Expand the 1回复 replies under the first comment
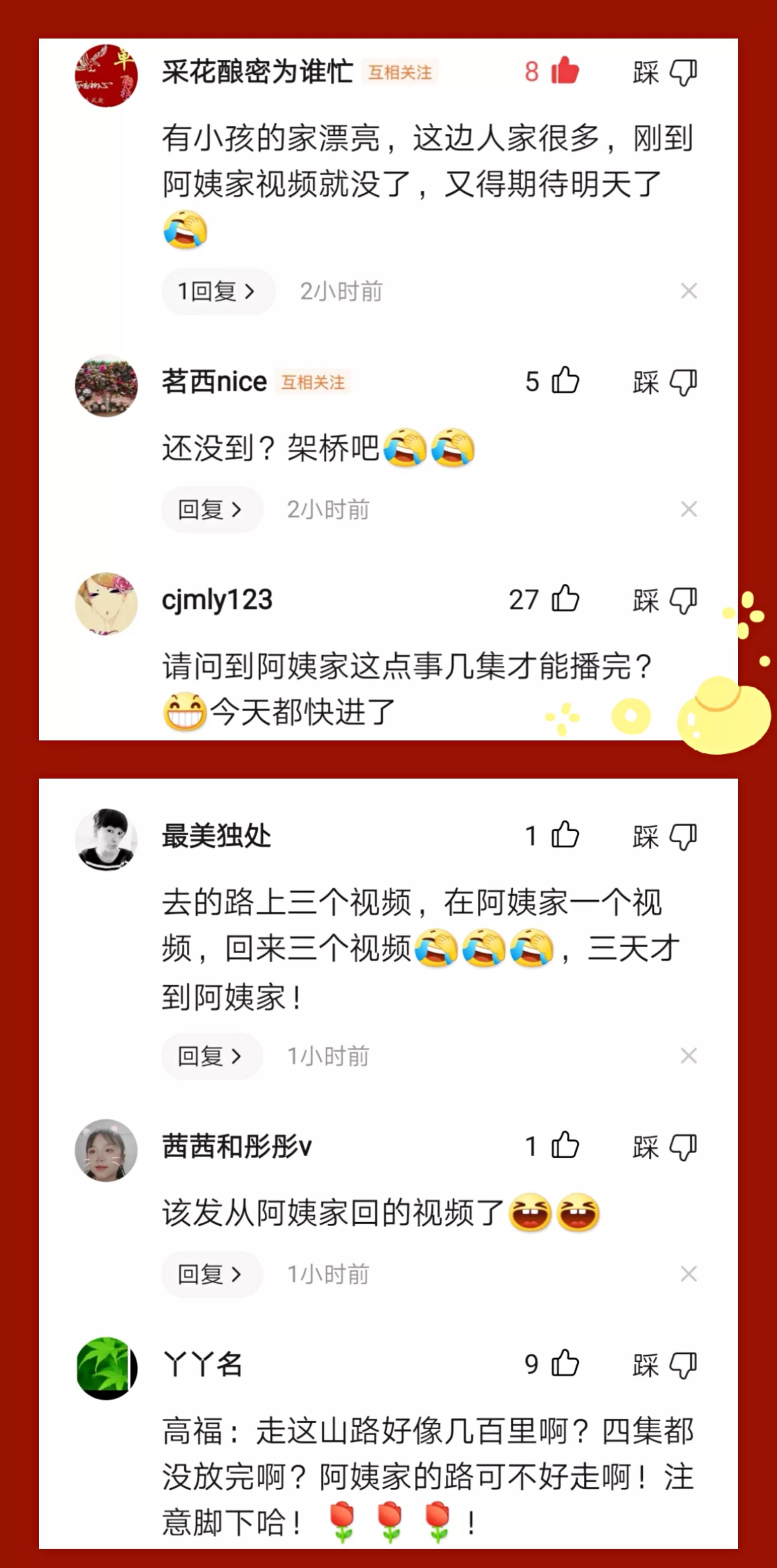Screen dimensions: 777x1568 click(218, 292)
